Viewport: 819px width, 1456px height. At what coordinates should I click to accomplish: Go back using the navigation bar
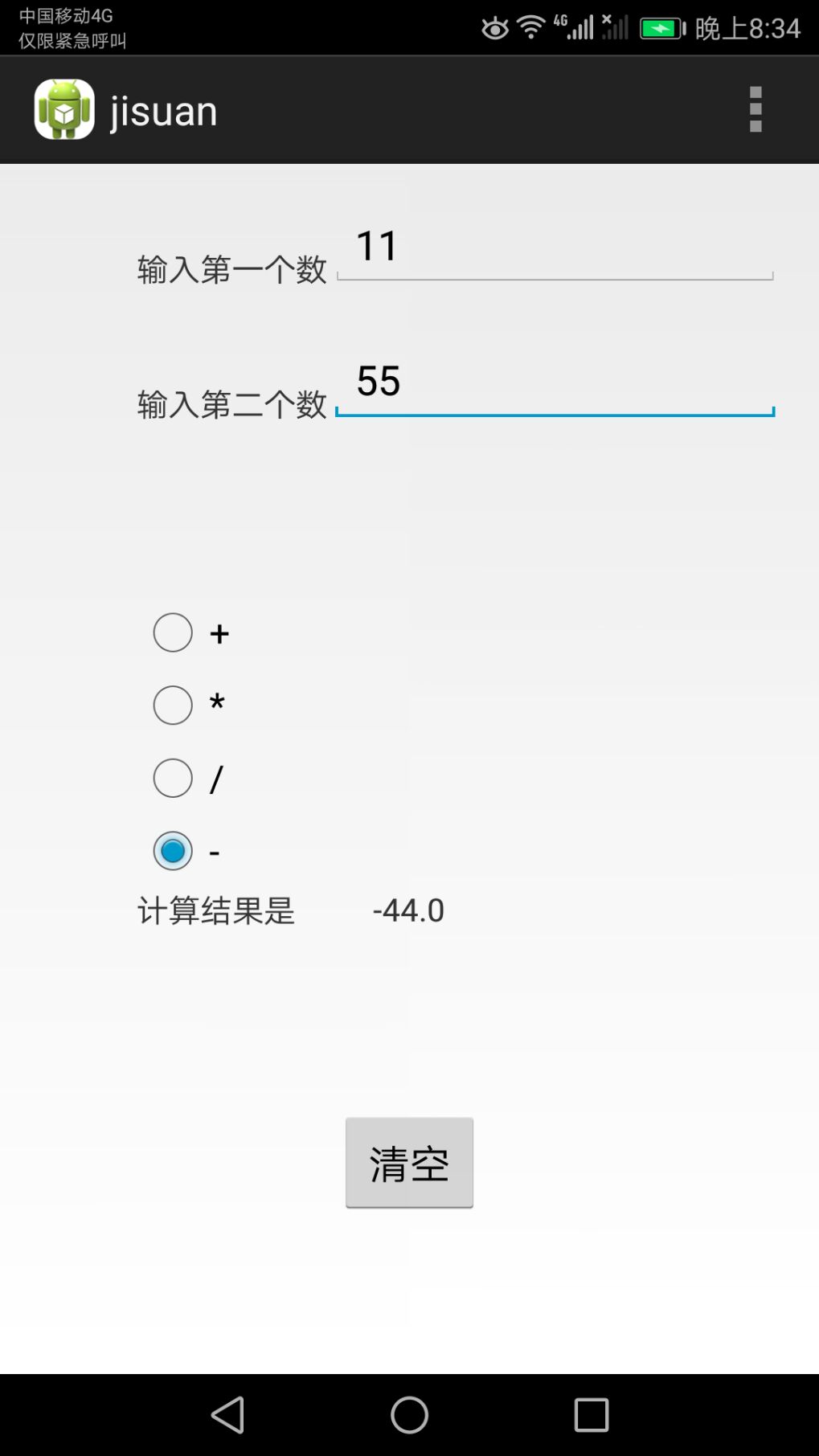click(228, 1415)
